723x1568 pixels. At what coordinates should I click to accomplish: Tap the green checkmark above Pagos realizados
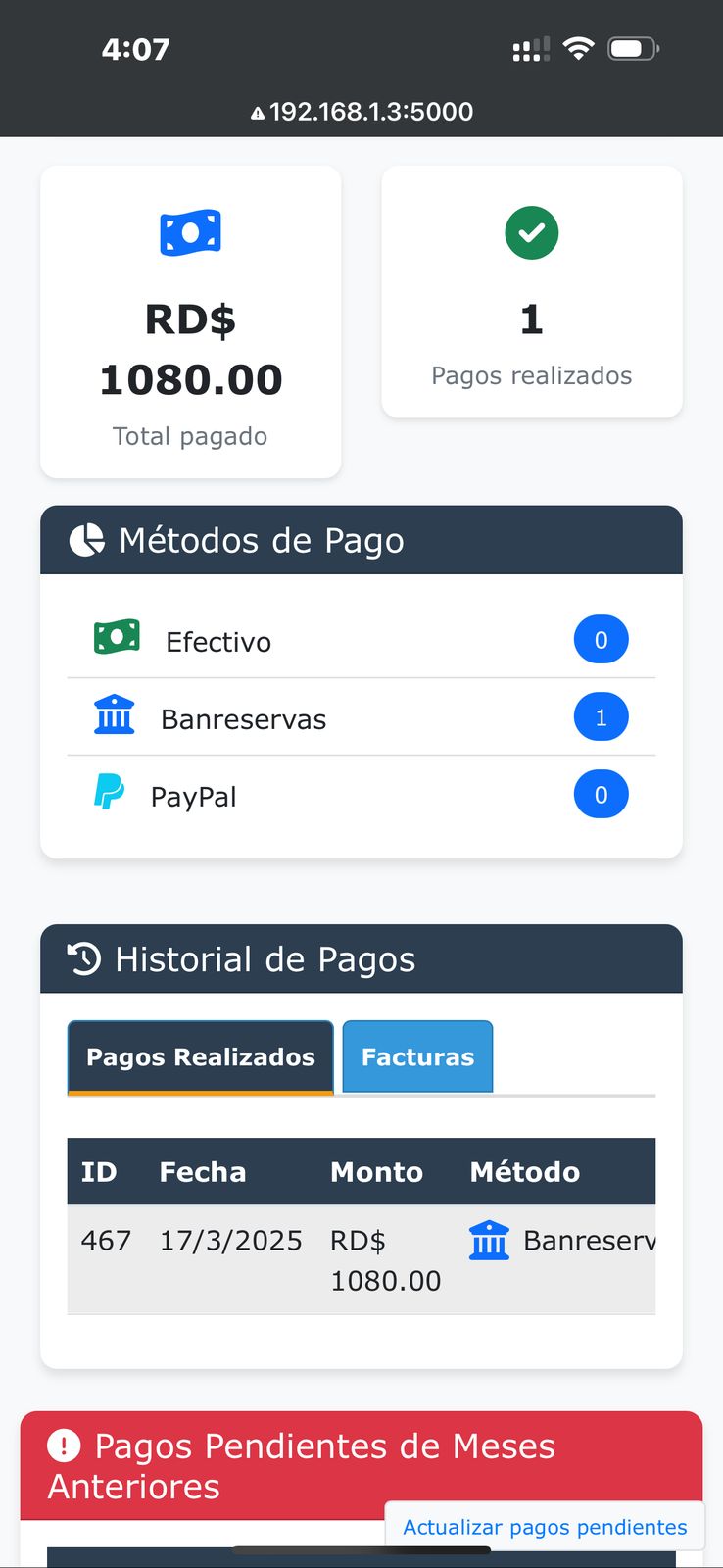click(x=532, y=232)
